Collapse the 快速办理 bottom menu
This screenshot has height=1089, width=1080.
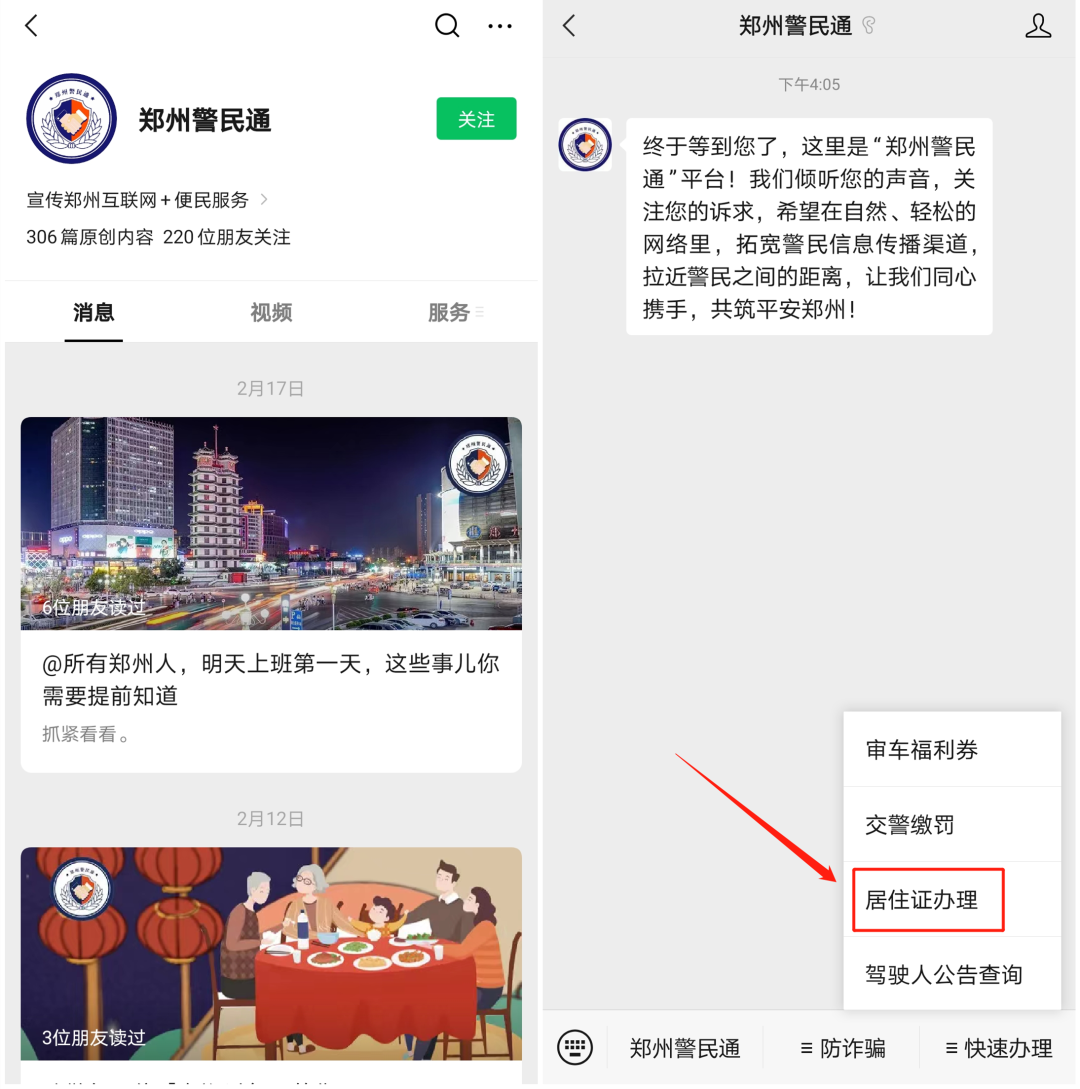(x=998, y=1048)
